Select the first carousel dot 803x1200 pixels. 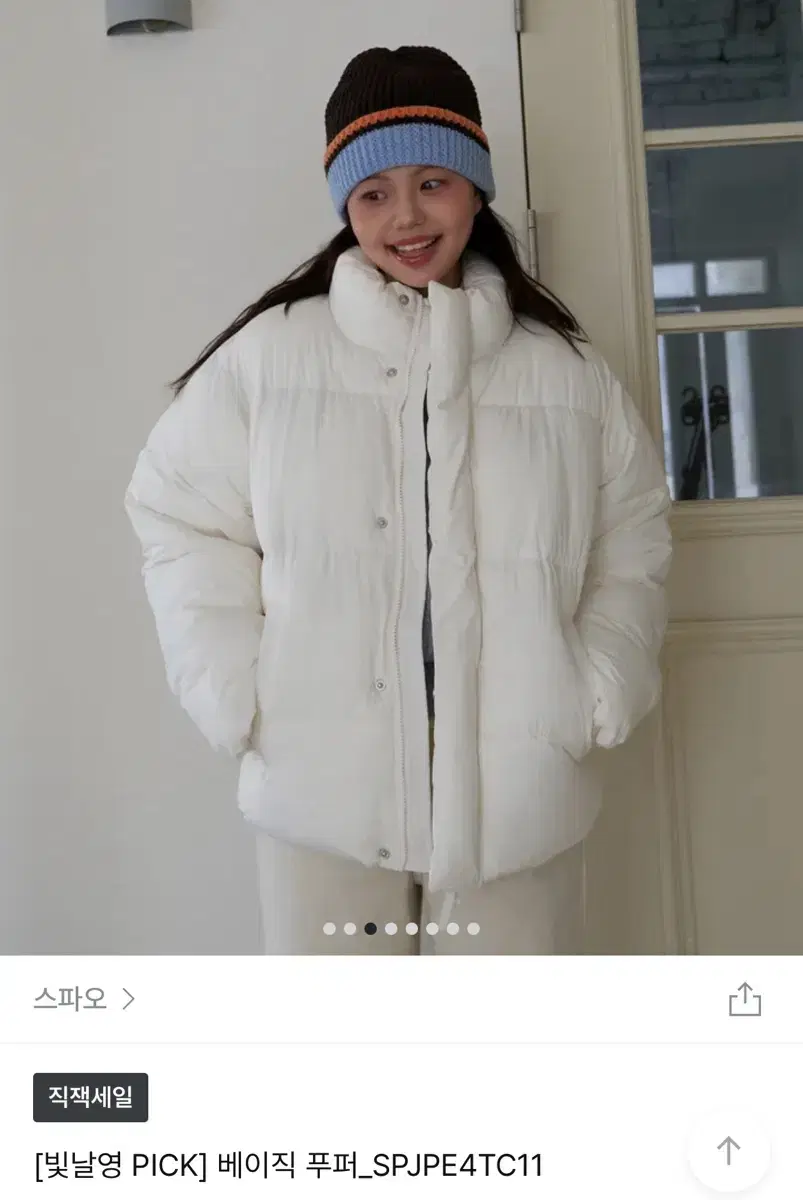[327, 927]
